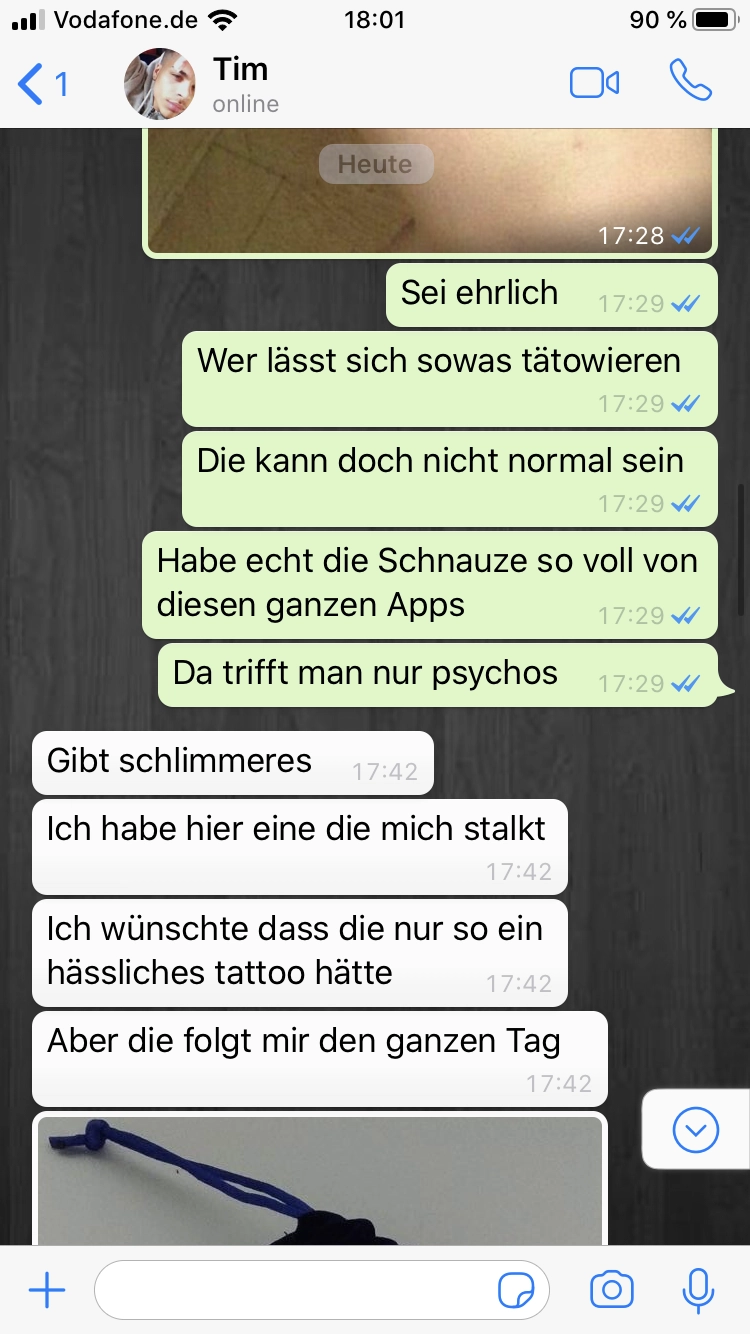Start a voice call with Tim
This screenshot has height=1334, width=750.
click(x=690, y=82)
